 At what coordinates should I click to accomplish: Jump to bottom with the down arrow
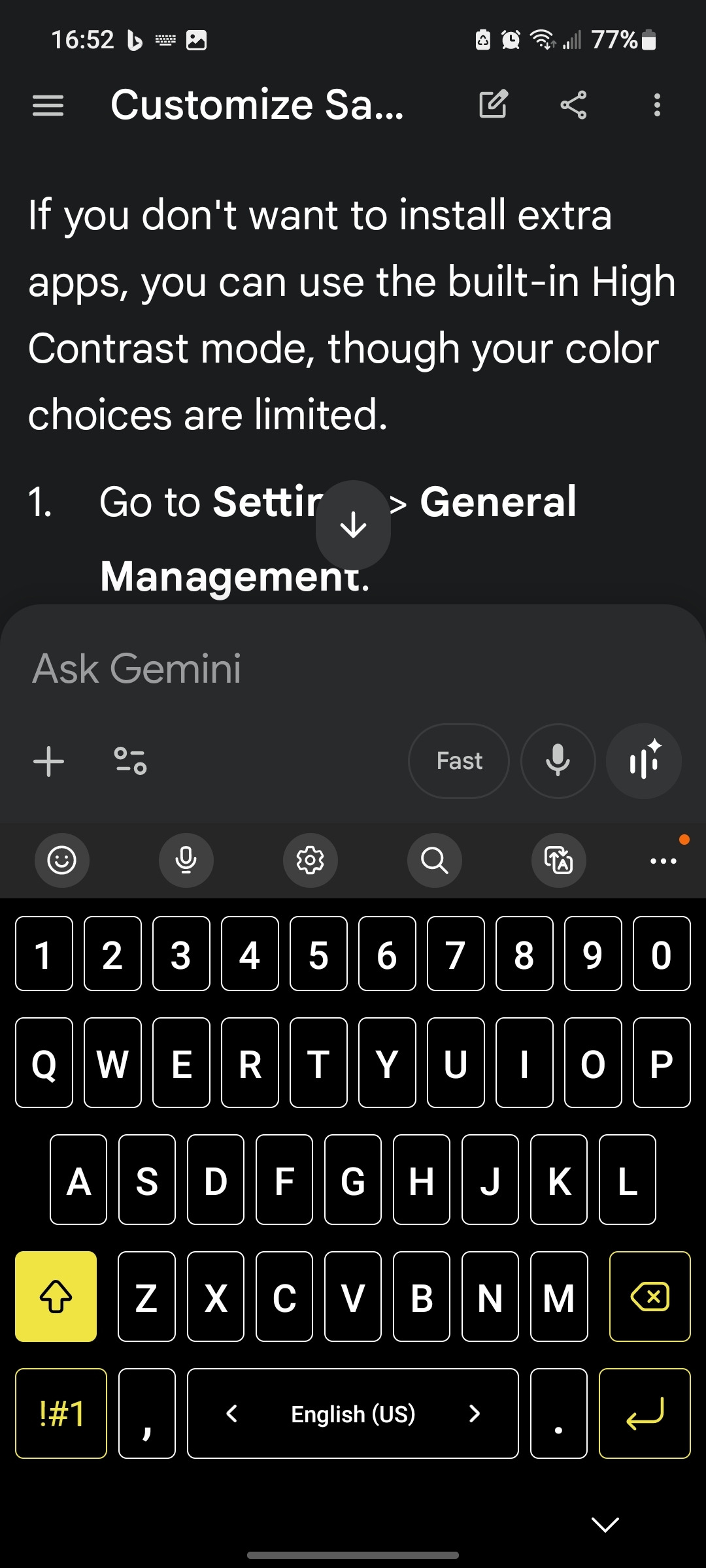(352, 525)
